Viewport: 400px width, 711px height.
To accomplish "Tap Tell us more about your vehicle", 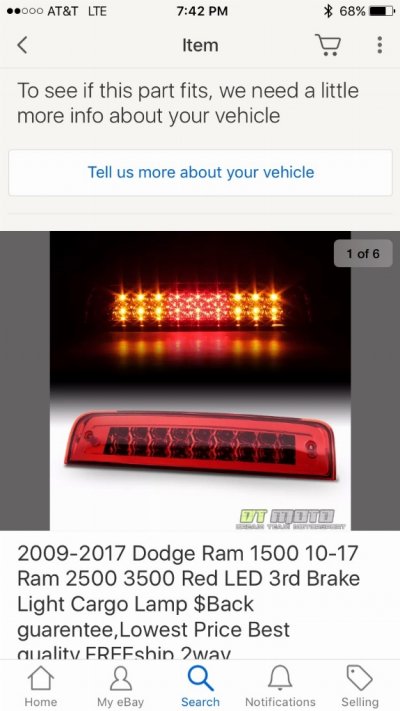I will [200, 172].
